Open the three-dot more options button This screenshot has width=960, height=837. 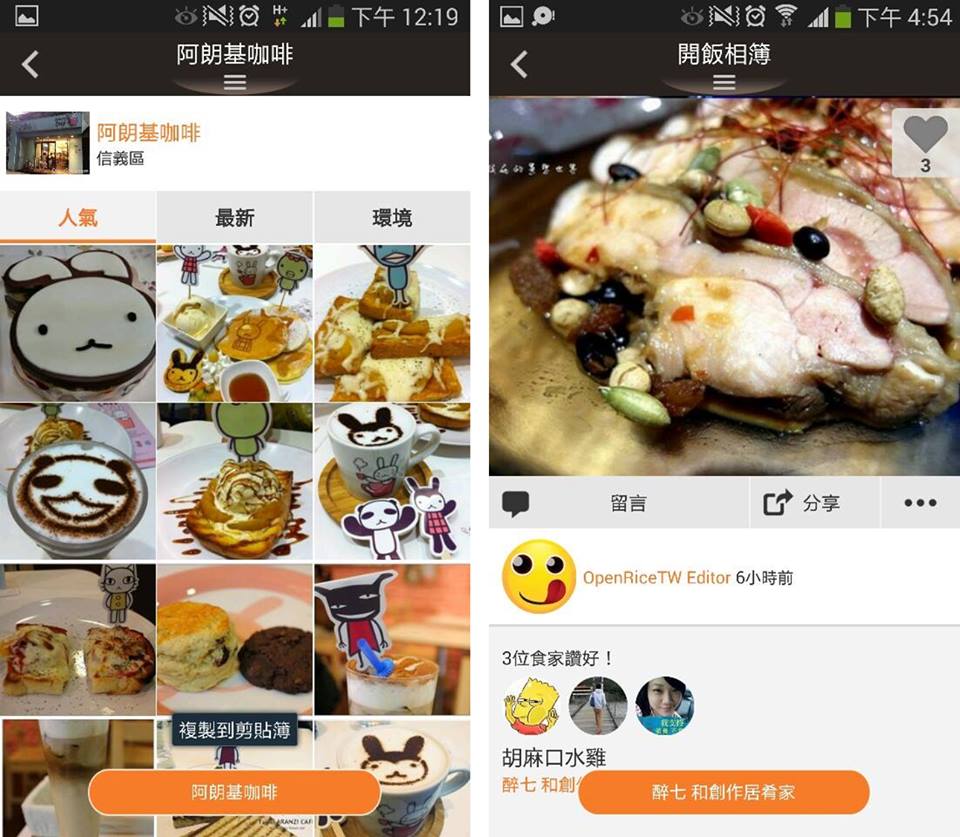(920, 503)
